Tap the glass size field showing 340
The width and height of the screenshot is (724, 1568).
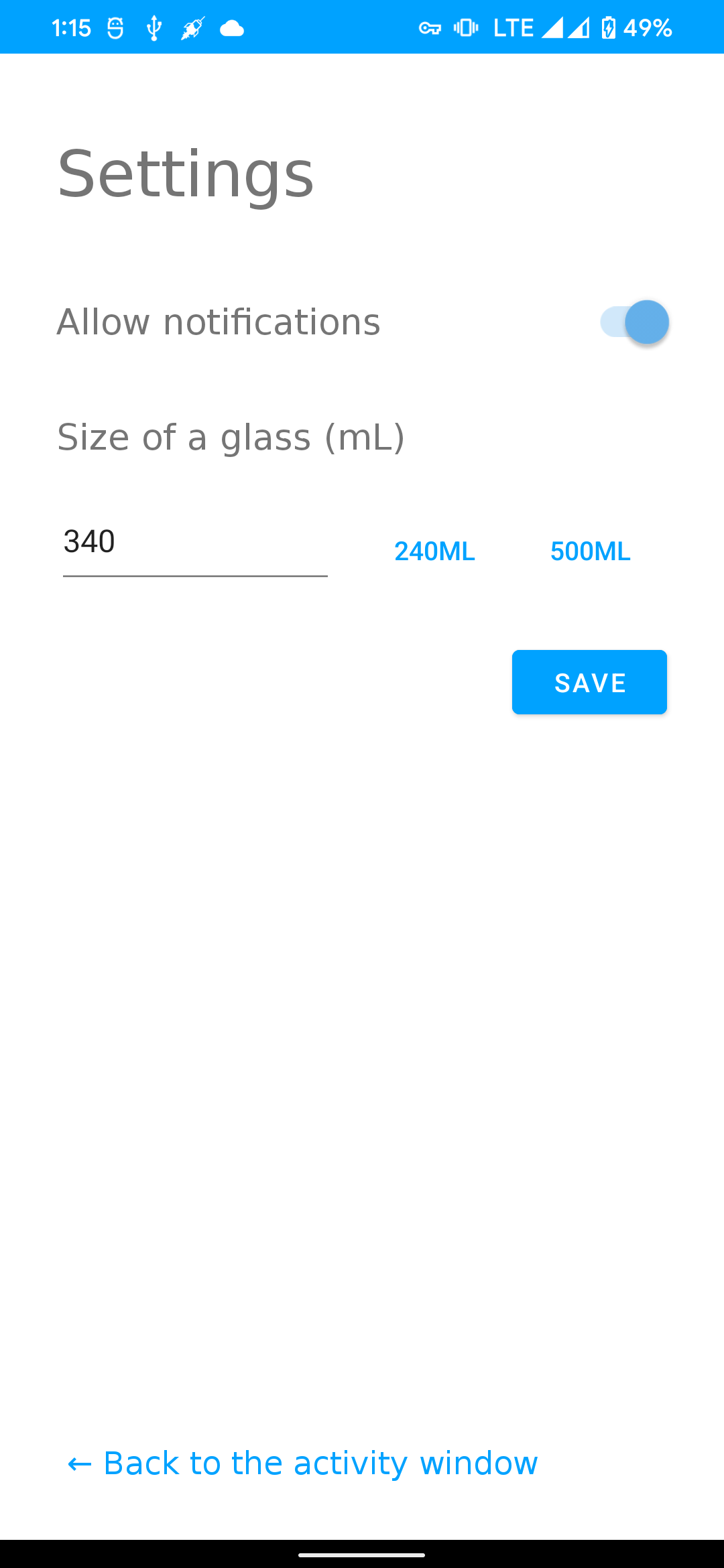pos(194,543)
